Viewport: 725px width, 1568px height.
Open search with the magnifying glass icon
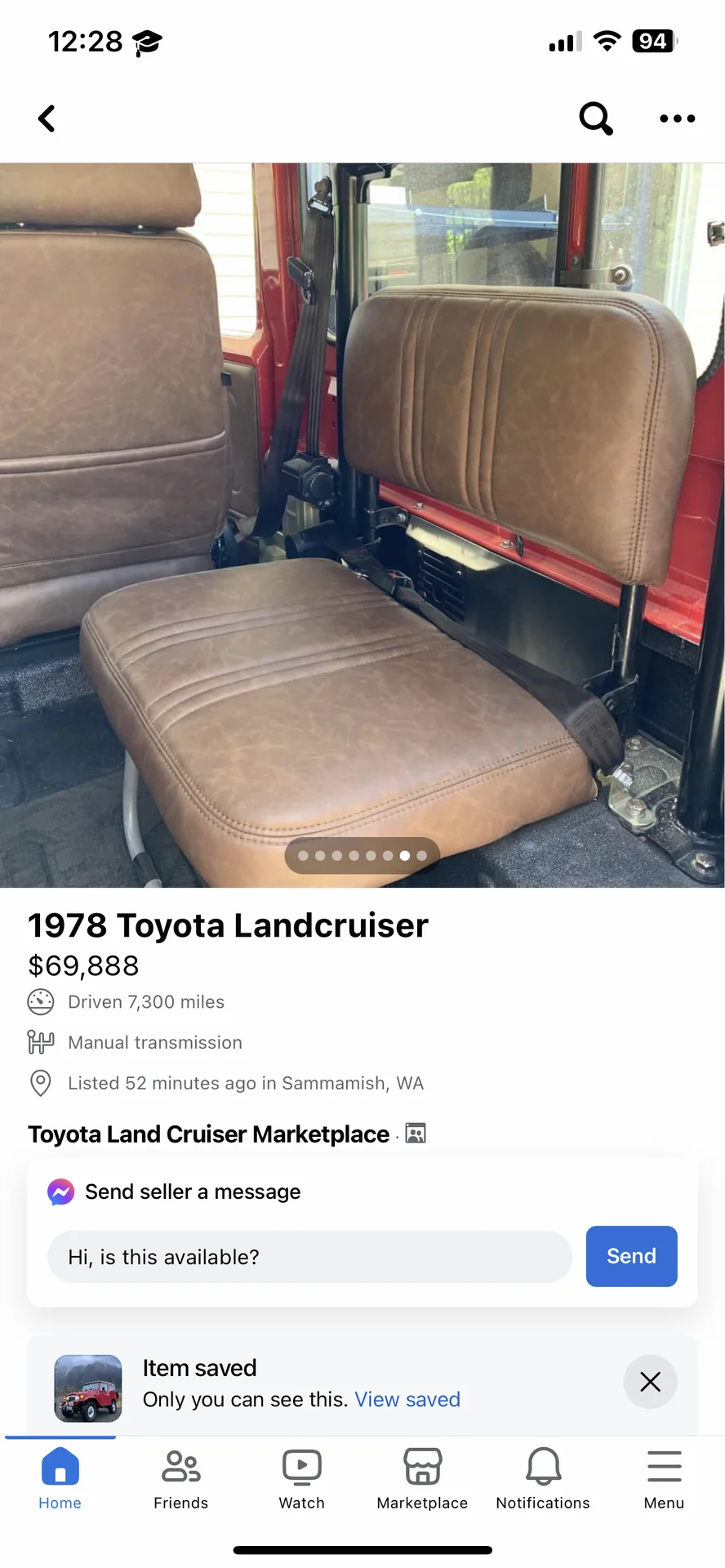pyautogui.click(x=596, y=118)
